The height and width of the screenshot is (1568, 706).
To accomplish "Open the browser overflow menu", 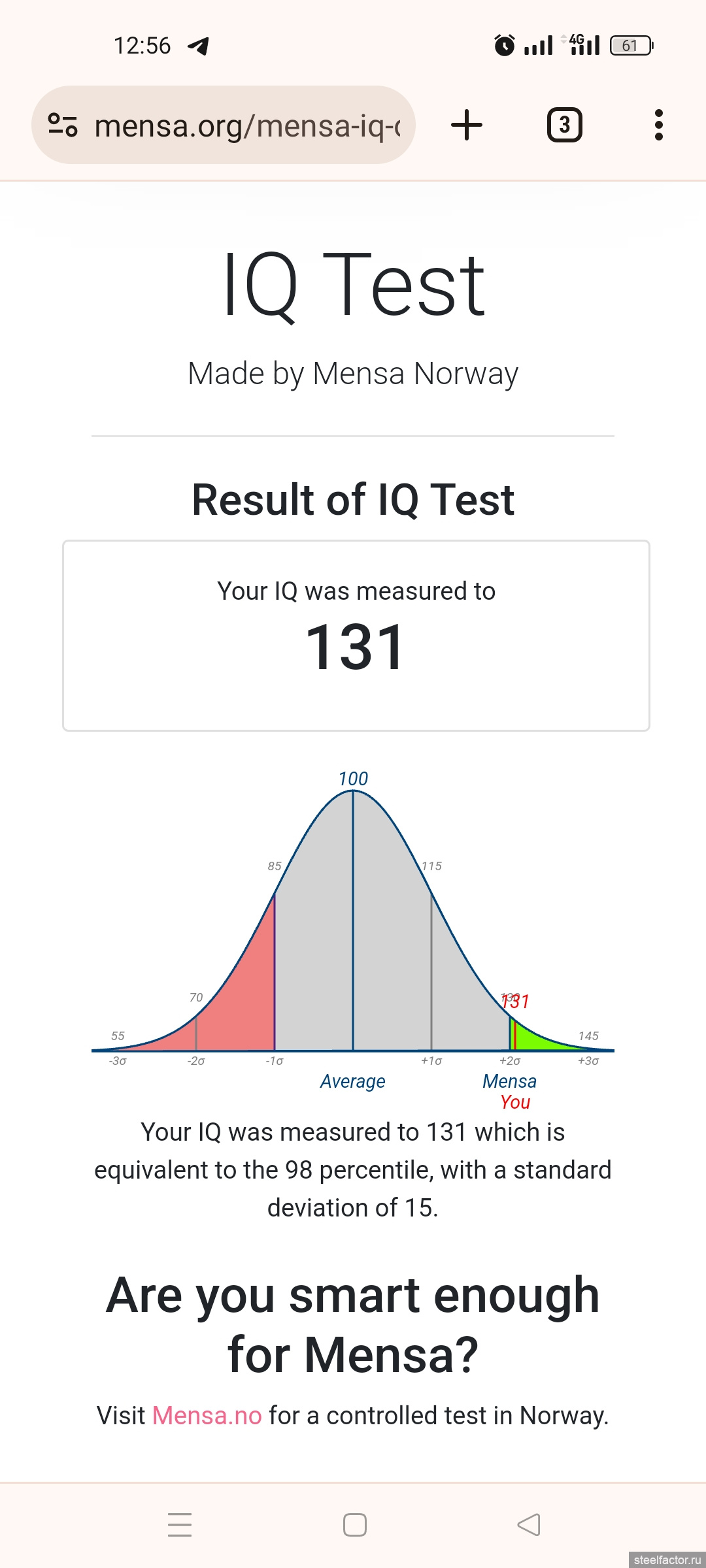I will pyautogui.click(x=659, y=125).
